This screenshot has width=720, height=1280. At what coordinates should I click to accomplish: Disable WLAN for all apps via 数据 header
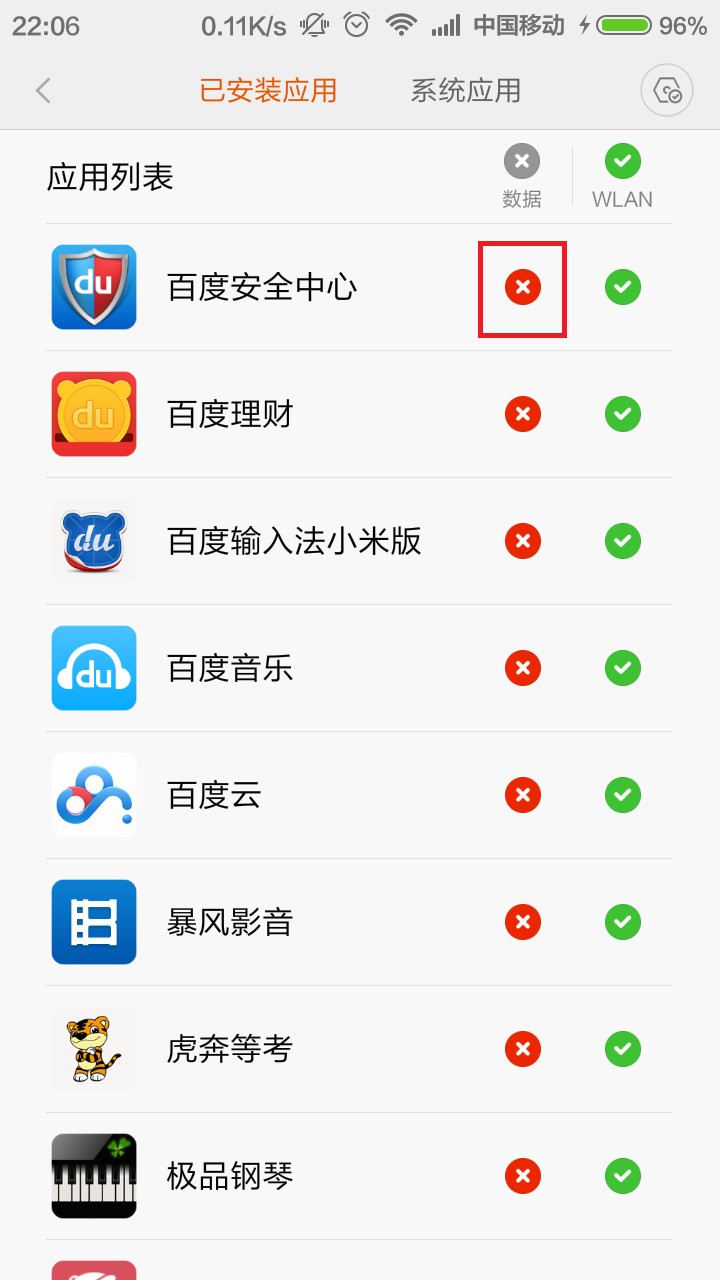(x=522, y=161)
